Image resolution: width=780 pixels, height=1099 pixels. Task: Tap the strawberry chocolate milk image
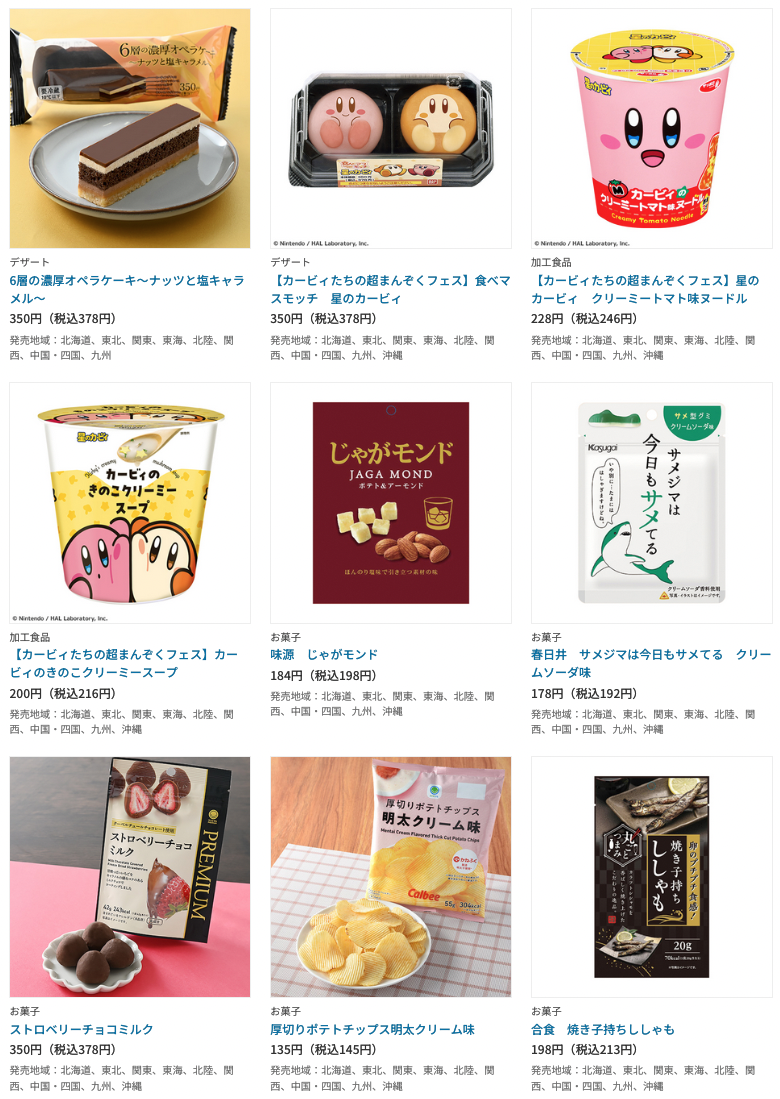click(130, 876)
